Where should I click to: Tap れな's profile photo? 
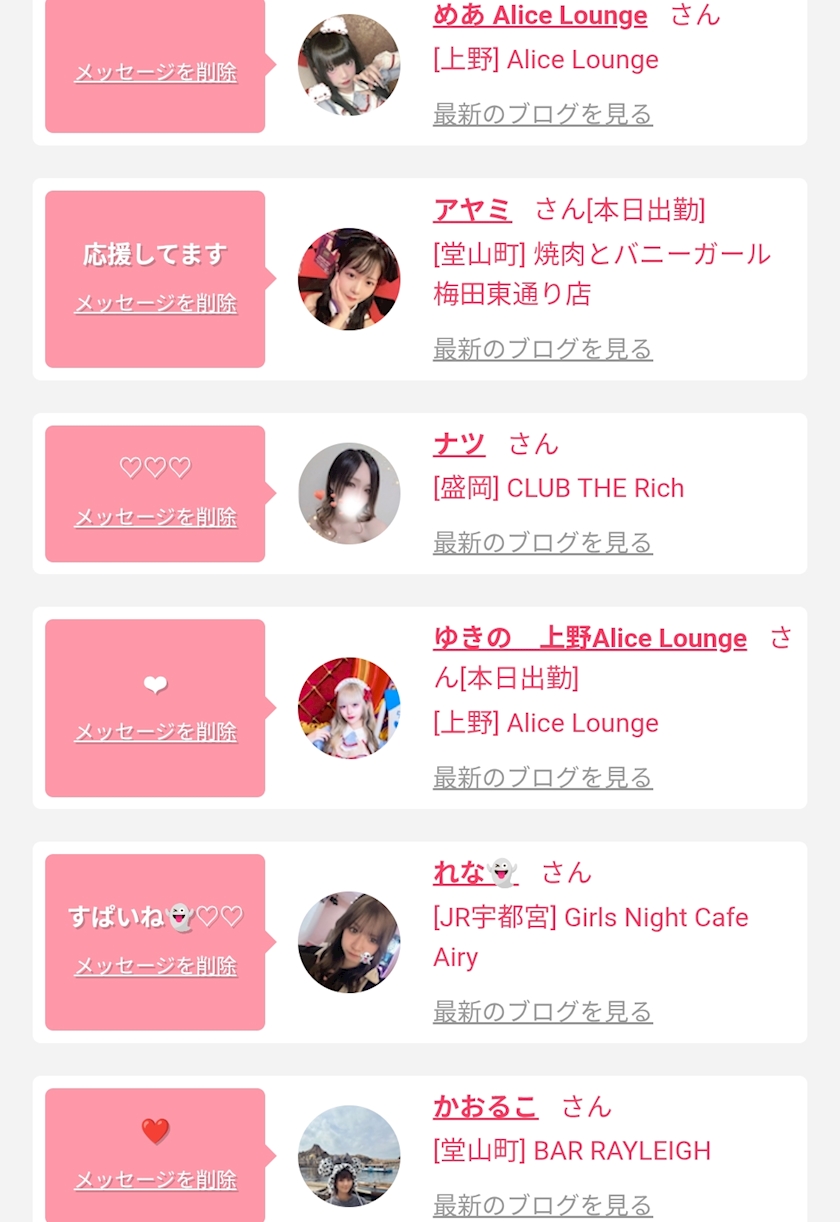click(x=349, y=942)
